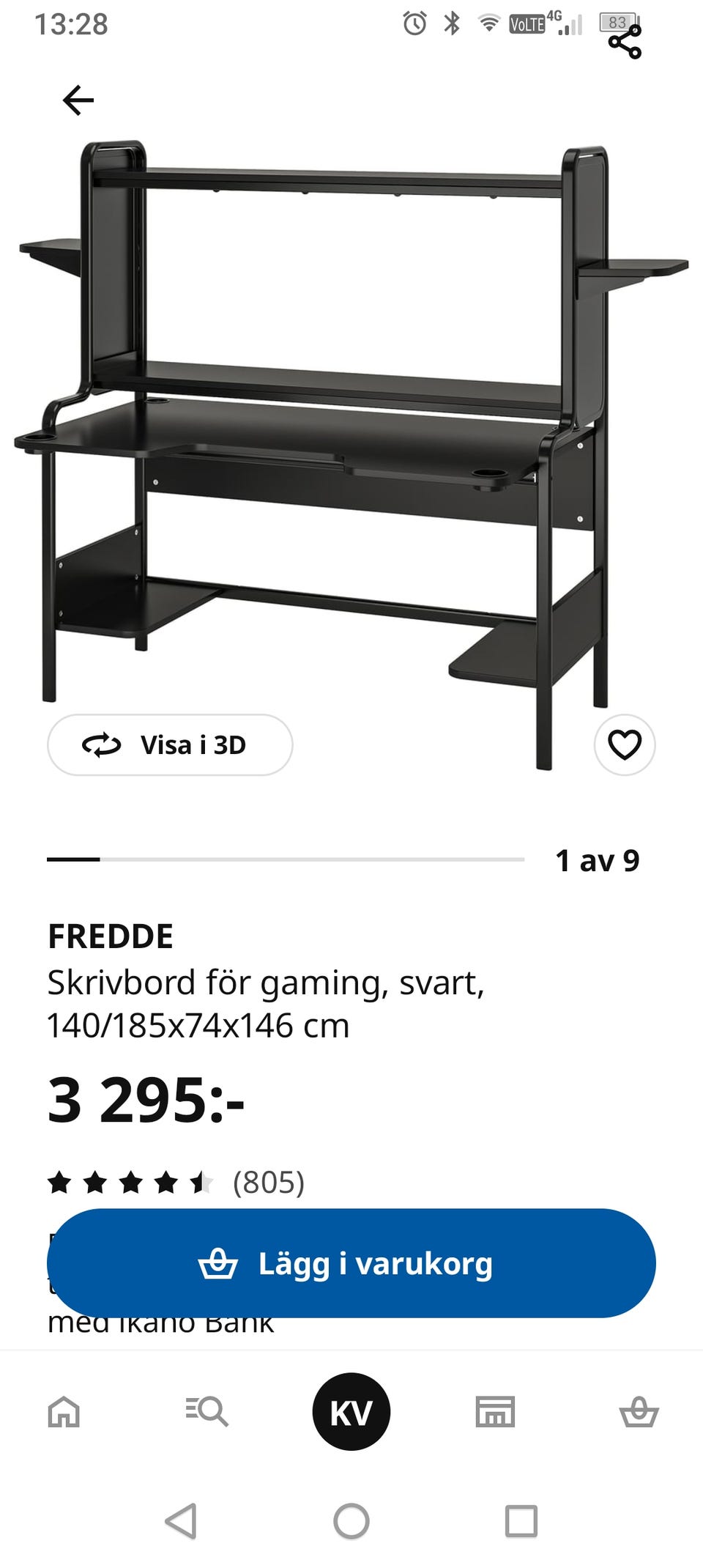This screenshot has width=703, height=1568.
Task: Add FREDDE desk to favorites with the heart
Action: point(624,745)
